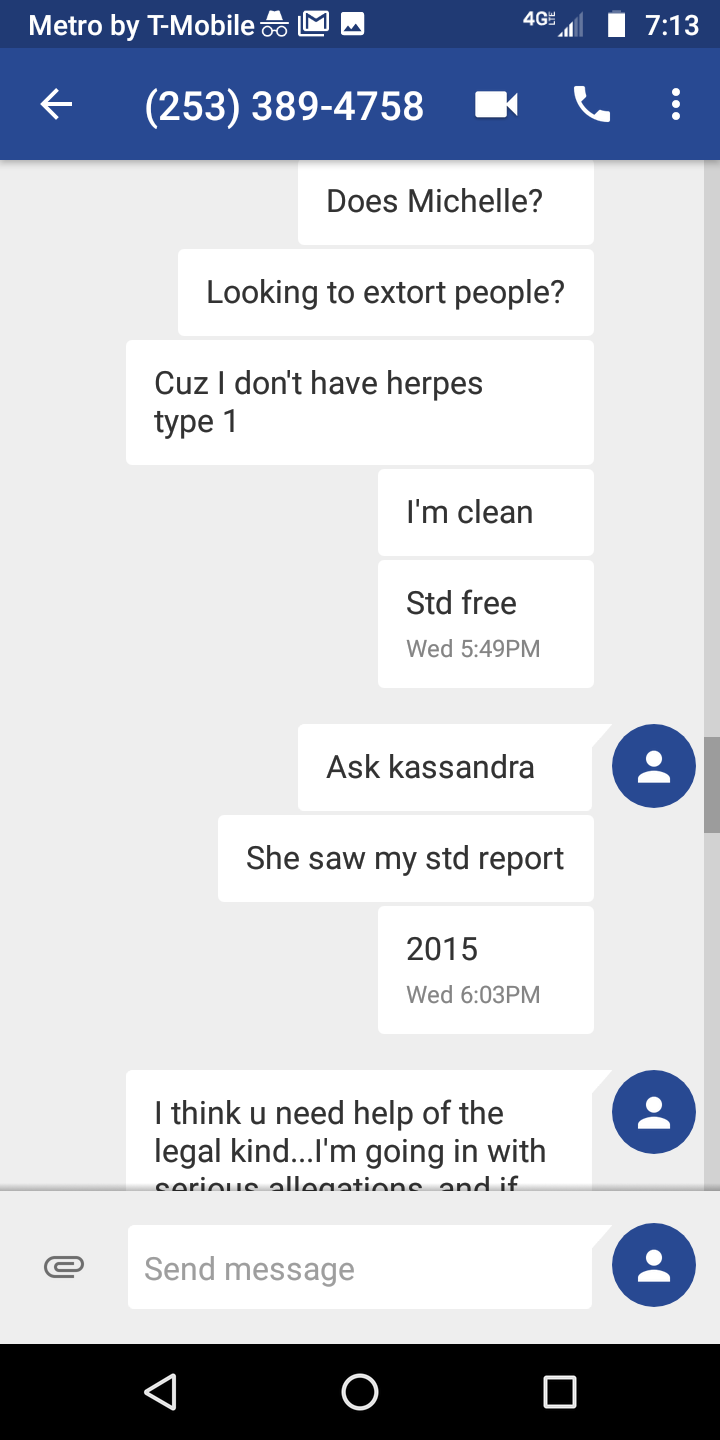Image resolution: width=720 pixels, height=1440 pixels.
Task: Go to the home screen
Action: click(x=360, y=1391)
